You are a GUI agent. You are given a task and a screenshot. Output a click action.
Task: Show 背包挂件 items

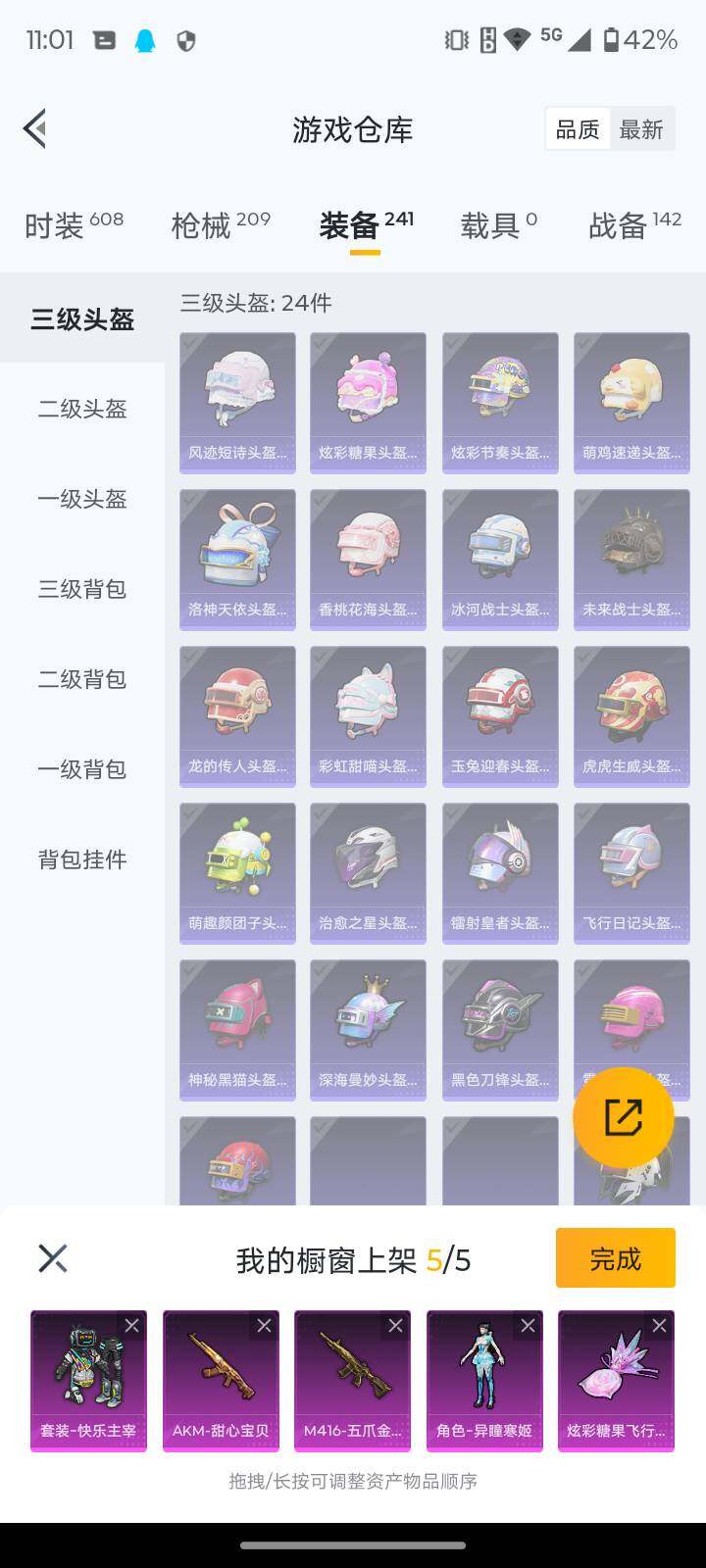pyautogui.click(x=82, y=859)
